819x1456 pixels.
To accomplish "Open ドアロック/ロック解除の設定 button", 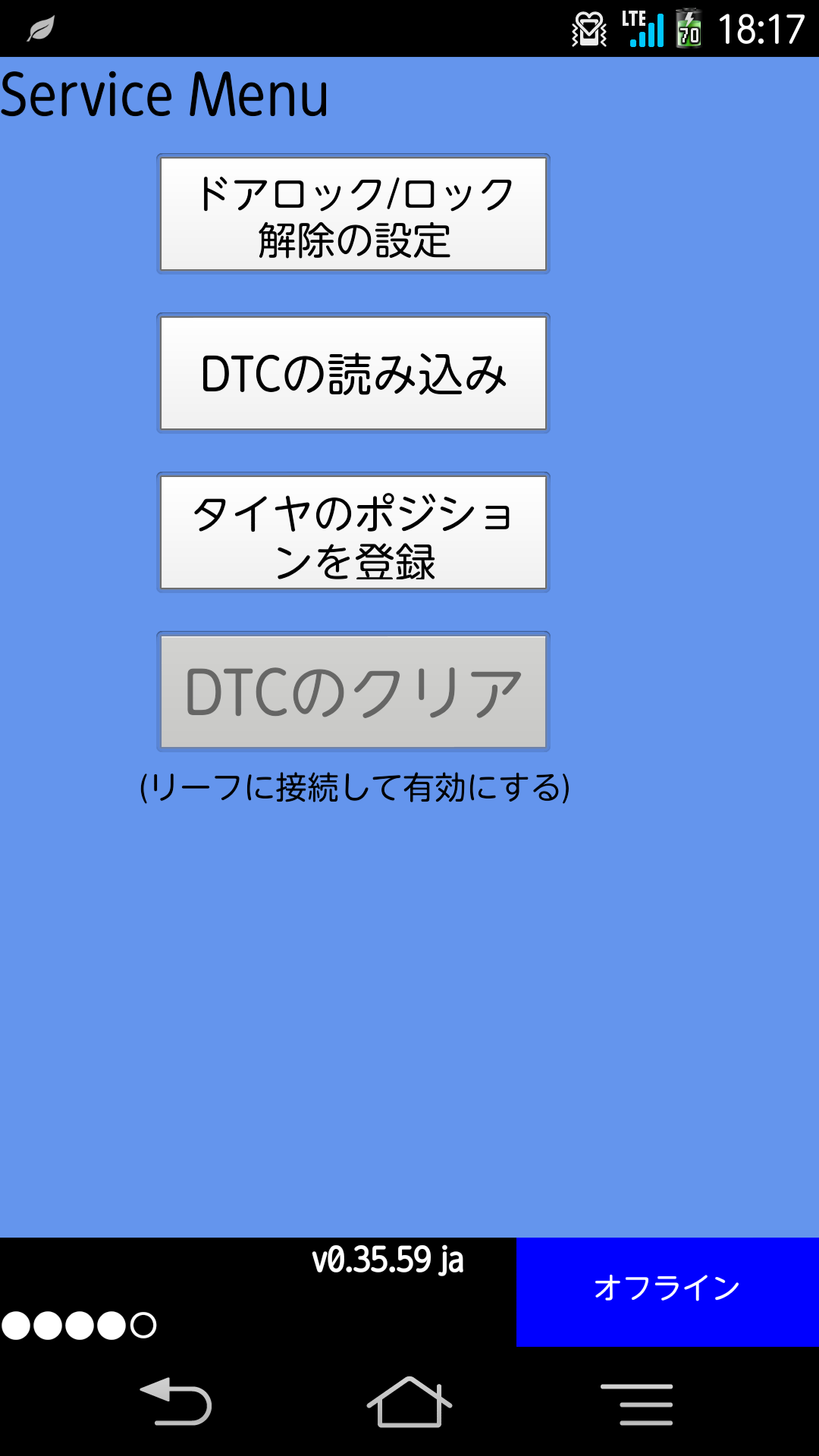I will pyautogui.click(x=353, y=214).
